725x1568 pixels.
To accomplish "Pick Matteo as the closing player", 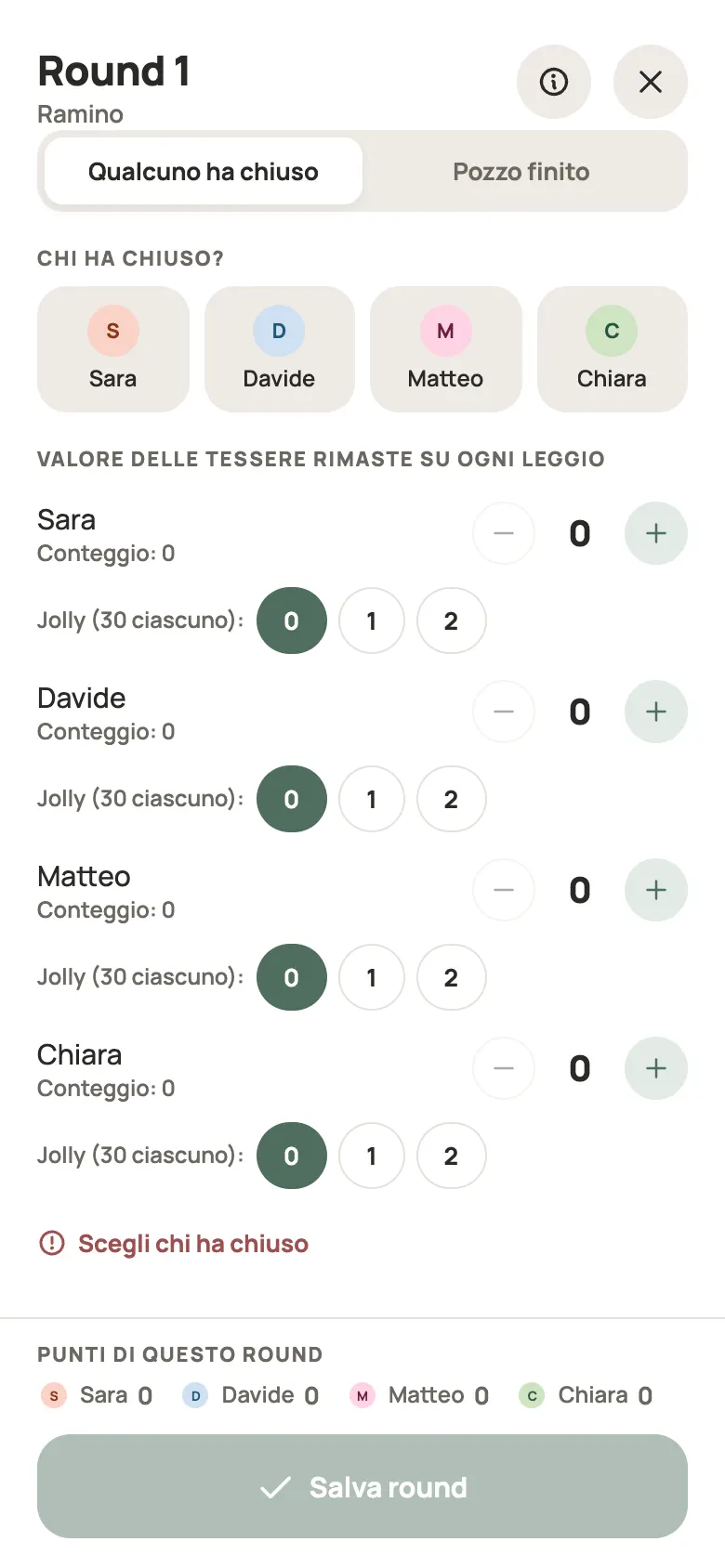I will [445, 349].
